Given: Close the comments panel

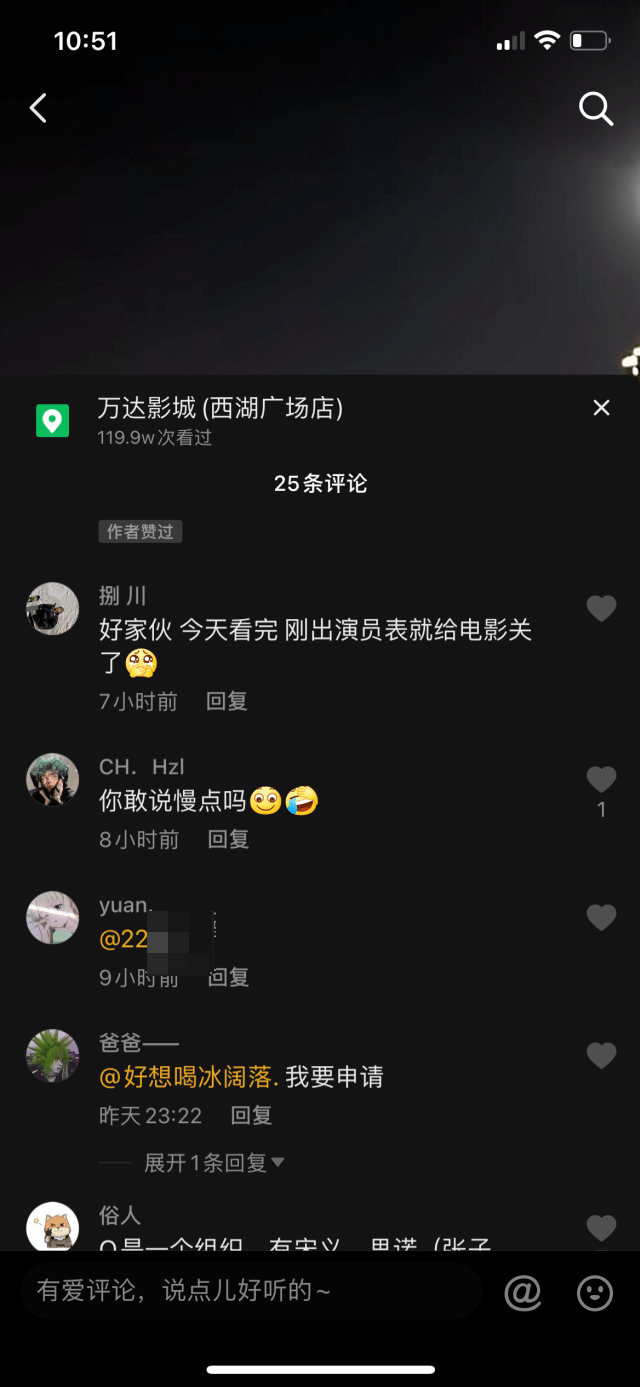Looking at the screenshot, I should (x=601, y=407).
